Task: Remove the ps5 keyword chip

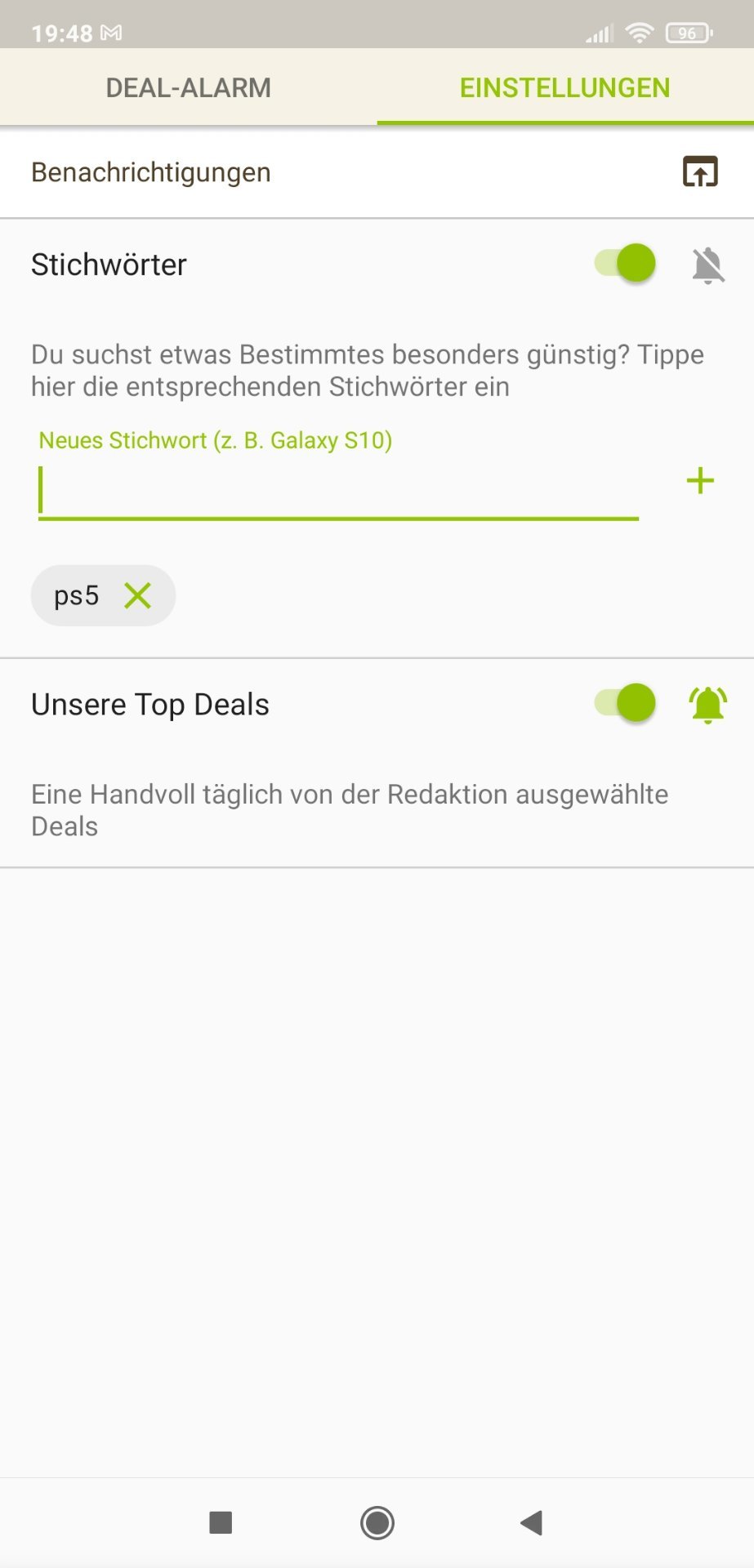Action: click(x=138, y=595)
